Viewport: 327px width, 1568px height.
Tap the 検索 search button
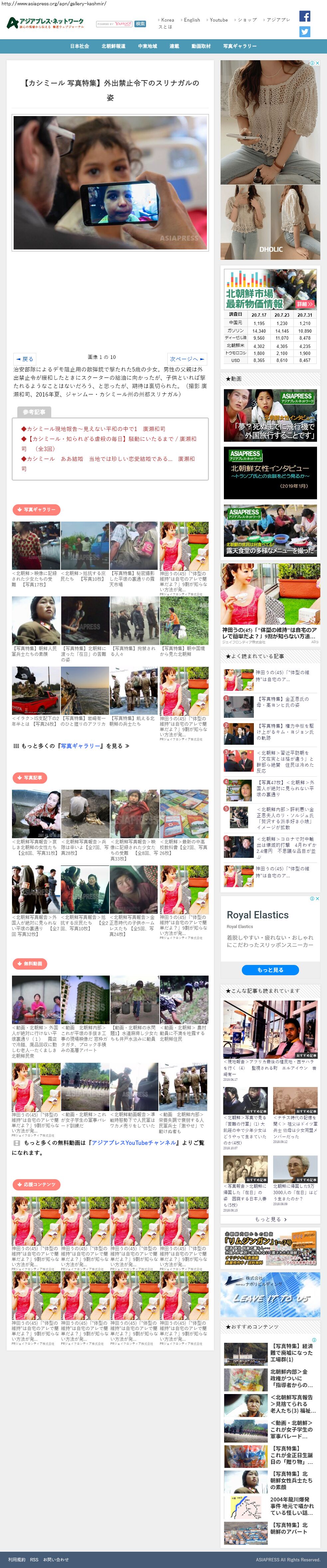coord(140,24)
